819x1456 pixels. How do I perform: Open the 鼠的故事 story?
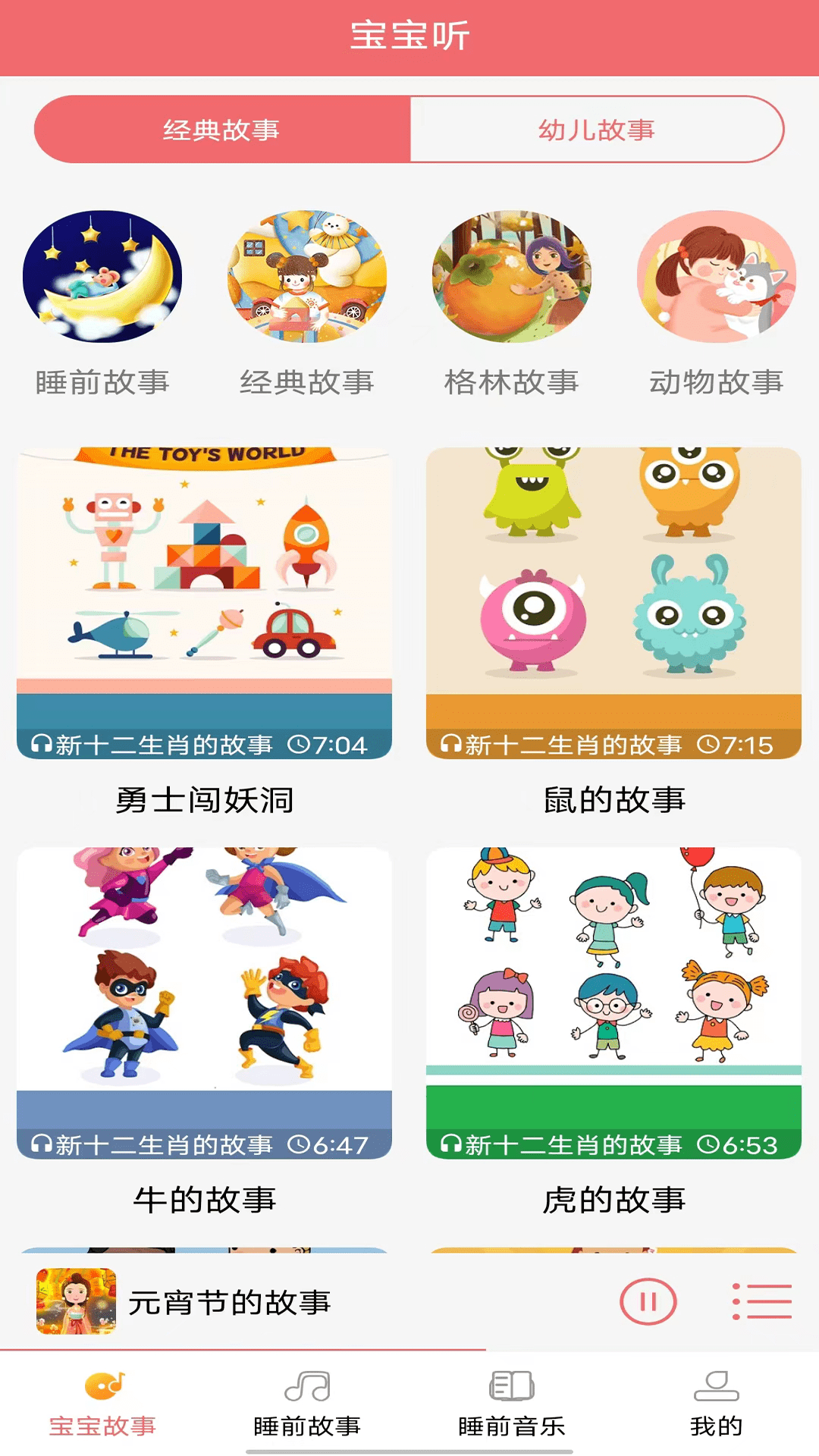pyautogui.click(x=614, y=599)
